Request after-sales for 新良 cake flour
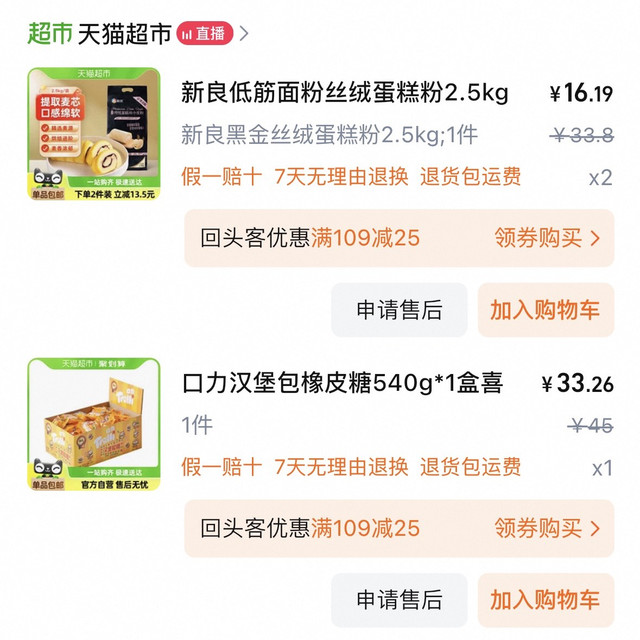 [x=399, y=310]
